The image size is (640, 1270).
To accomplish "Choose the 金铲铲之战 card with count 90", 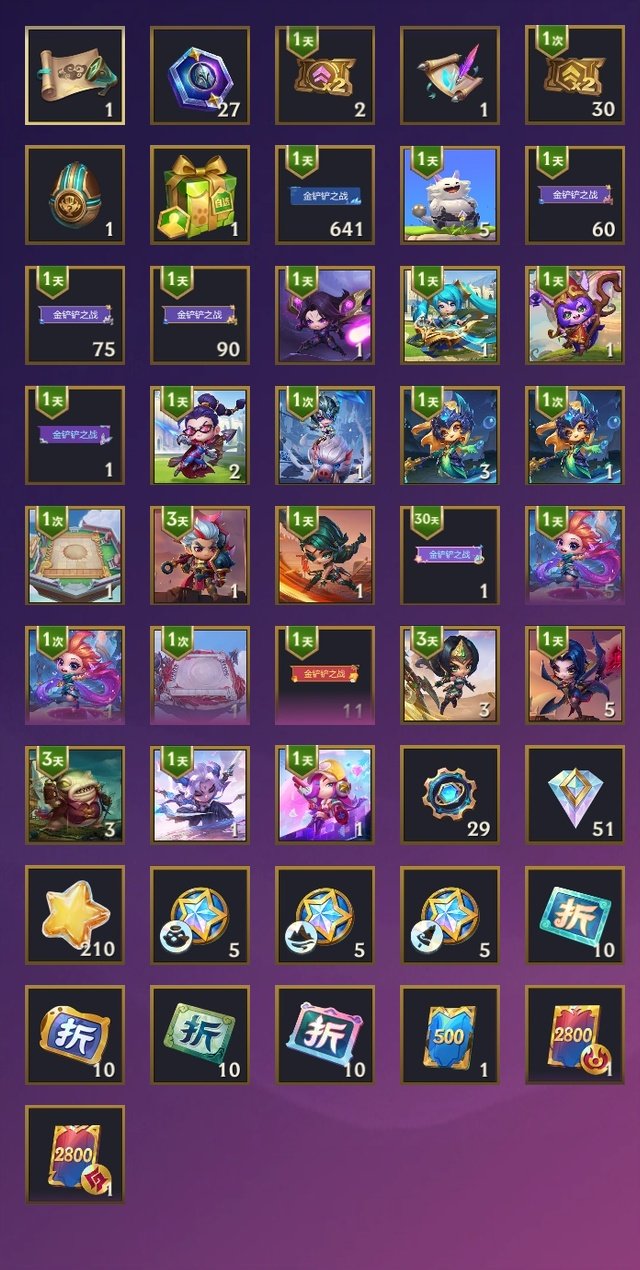I will click(x=200, y=315).
